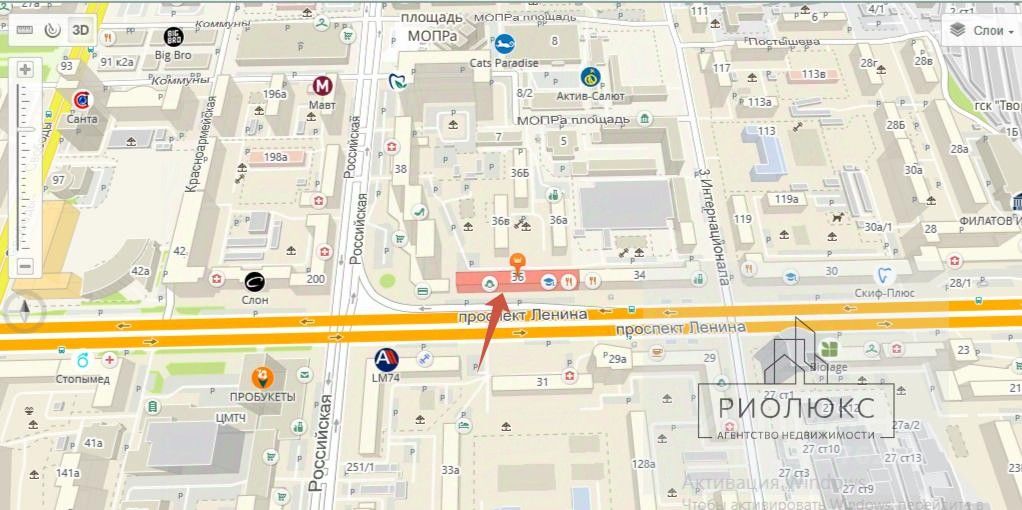Open the Санта marker on the map

click(82, 99)
